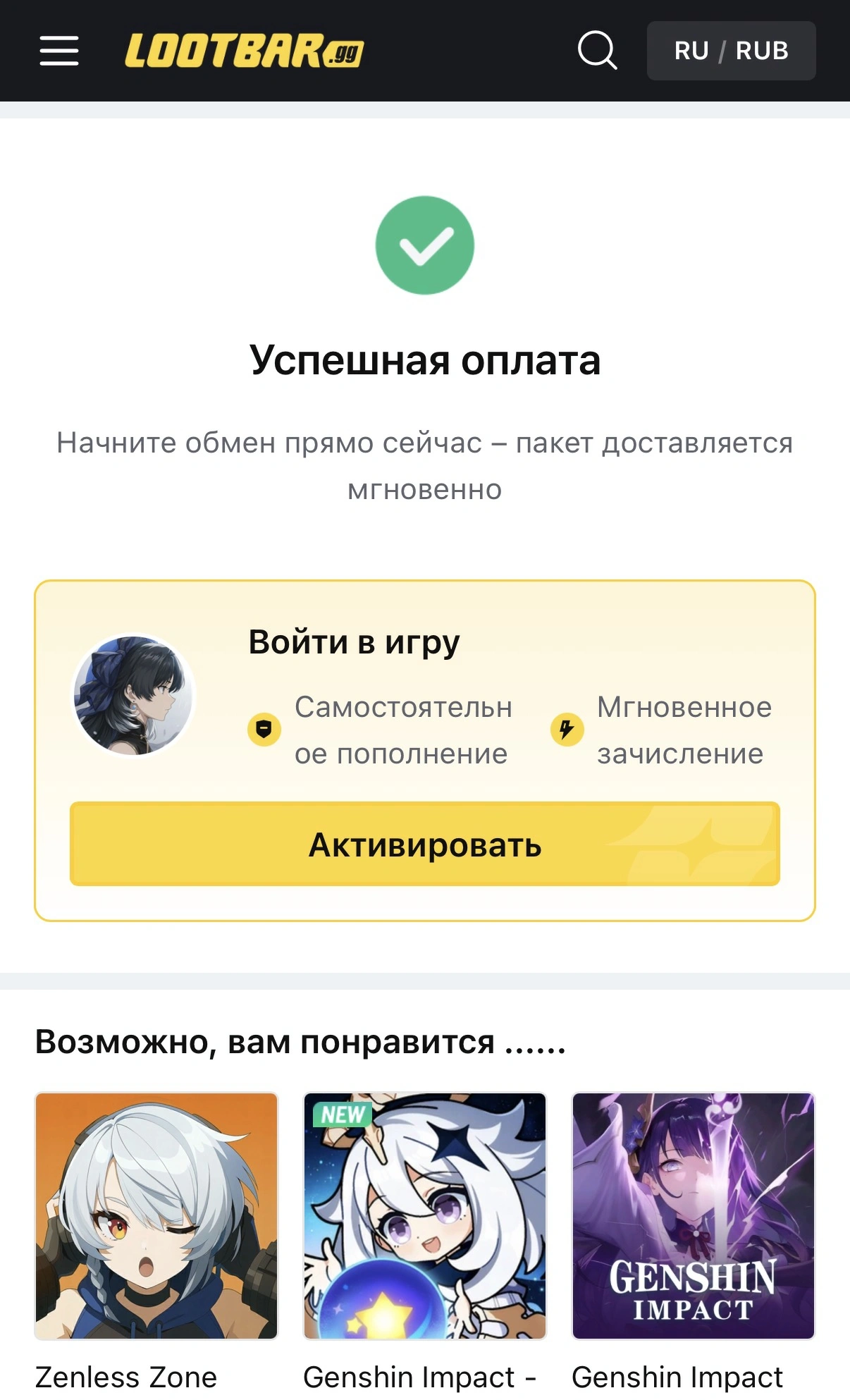Open the NEW Genshin Impact card
This screenshot has height=1400, width=850.
(424, 1215)
